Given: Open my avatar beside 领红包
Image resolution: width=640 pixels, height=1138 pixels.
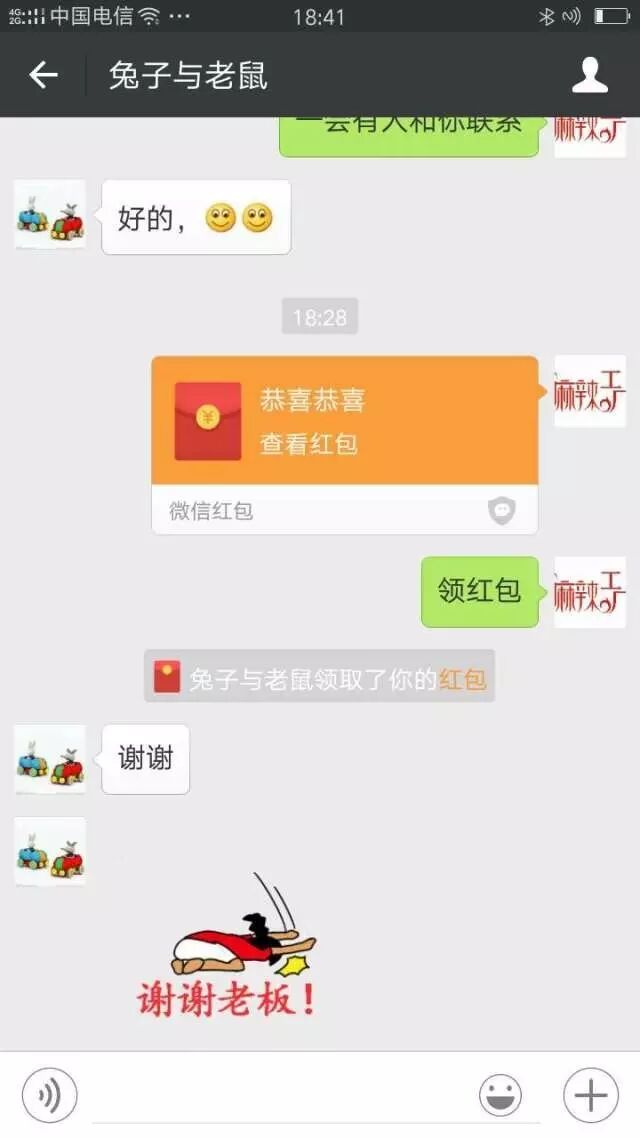Looking at the screenshot, I should 590,592.
